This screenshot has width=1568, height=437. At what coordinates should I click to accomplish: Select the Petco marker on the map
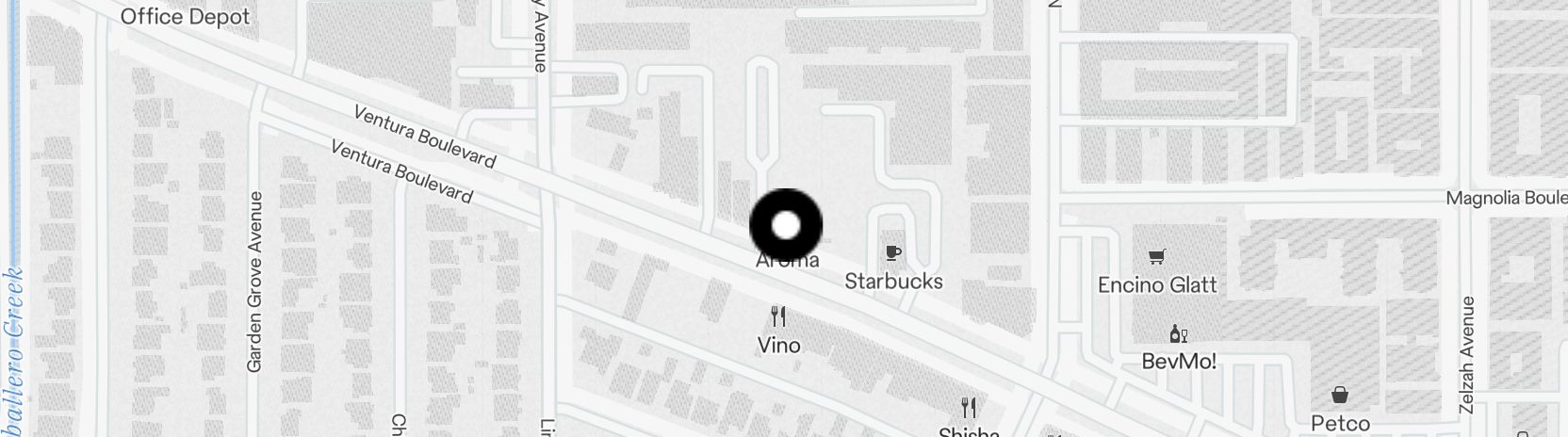[1339, 397]
